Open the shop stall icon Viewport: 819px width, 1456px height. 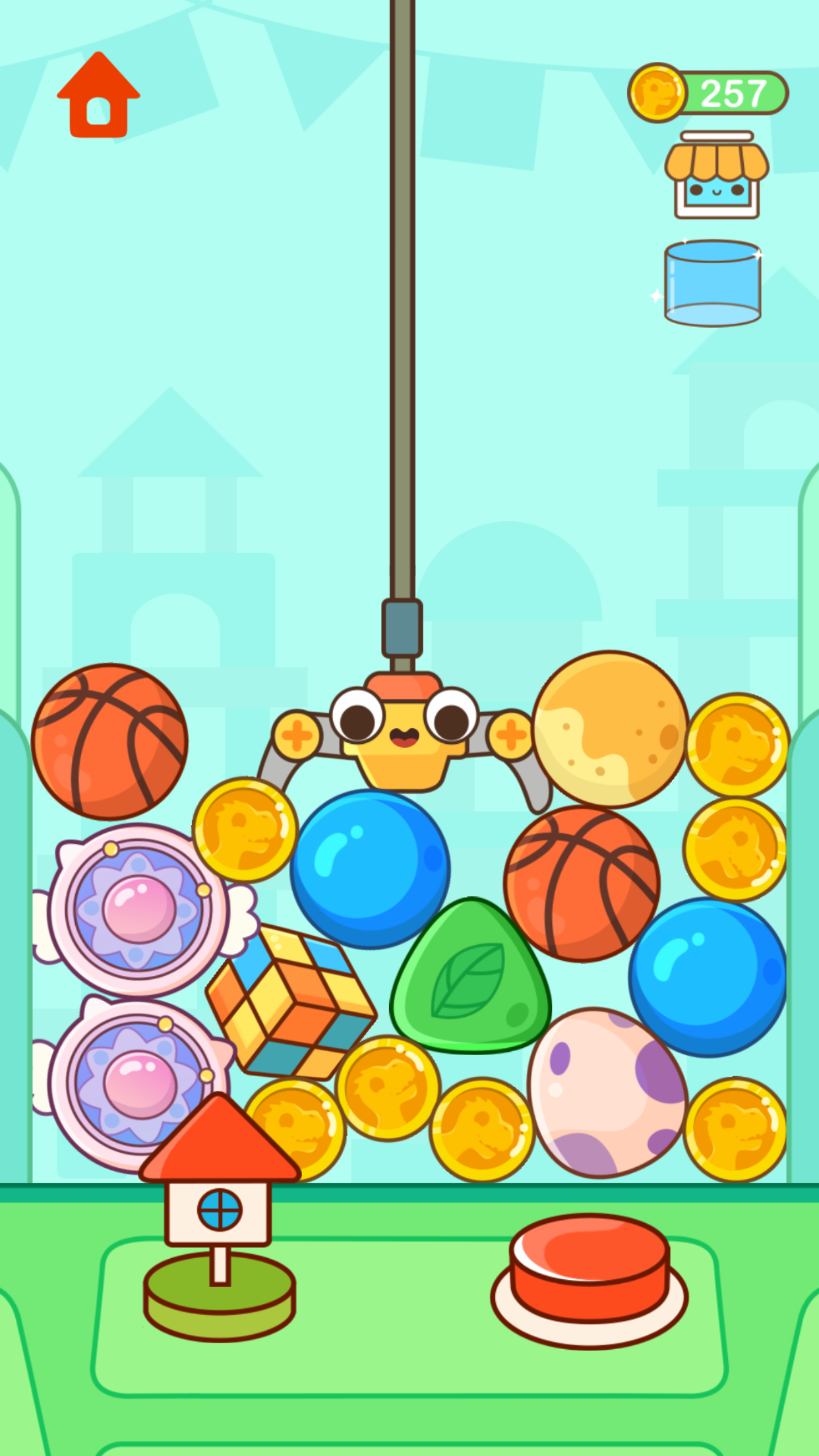click(716, 175)
